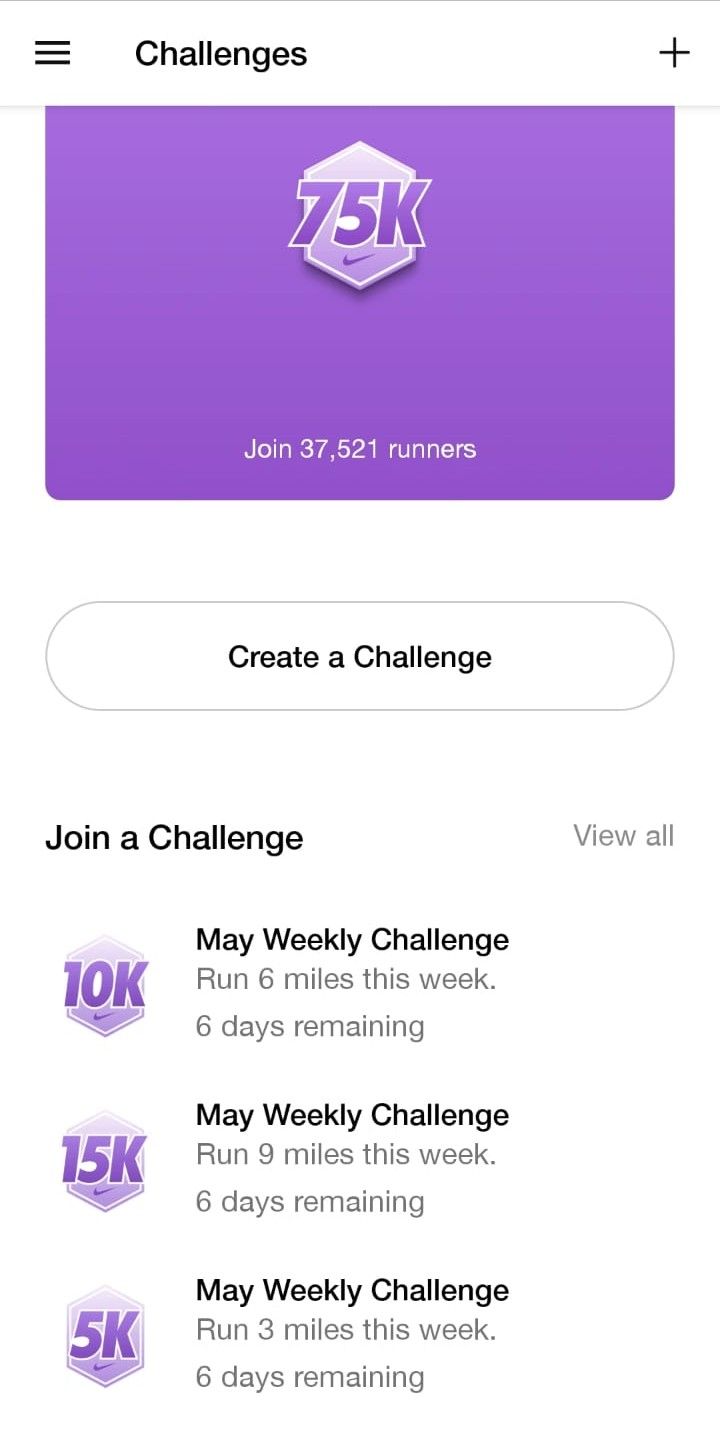
Task: Tap the Create a Challenge button
Action: click(360, 656)
